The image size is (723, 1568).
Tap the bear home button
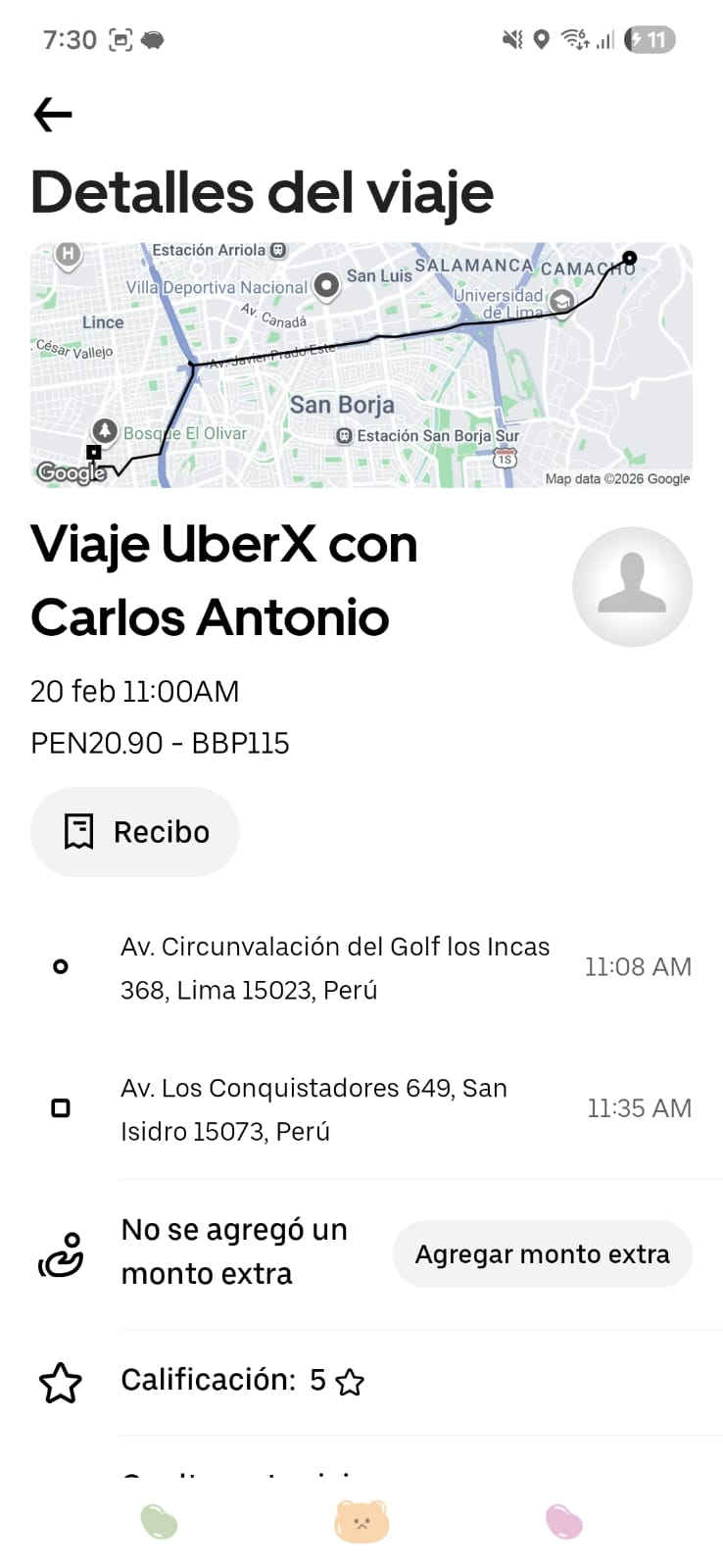[x=361, y=1522]
